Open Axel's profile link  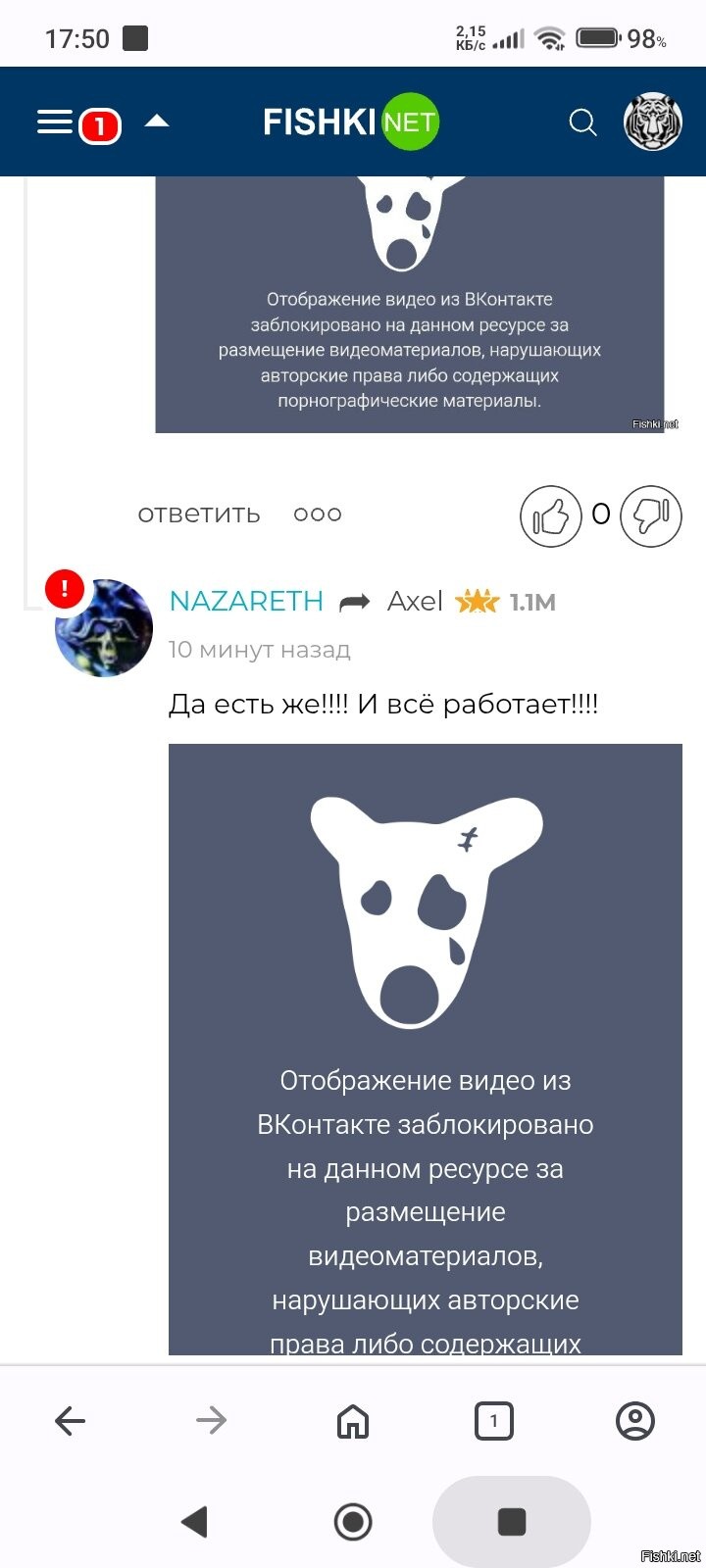tap(415, 601)
